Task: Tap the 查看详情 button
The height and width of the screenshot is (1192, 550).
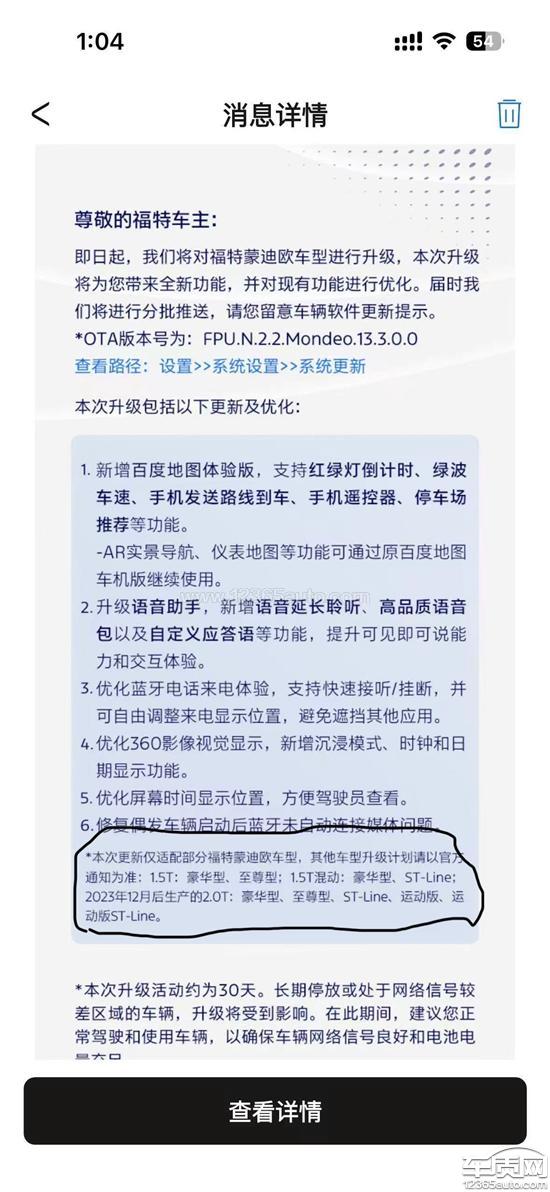Action: point(275,1111)
